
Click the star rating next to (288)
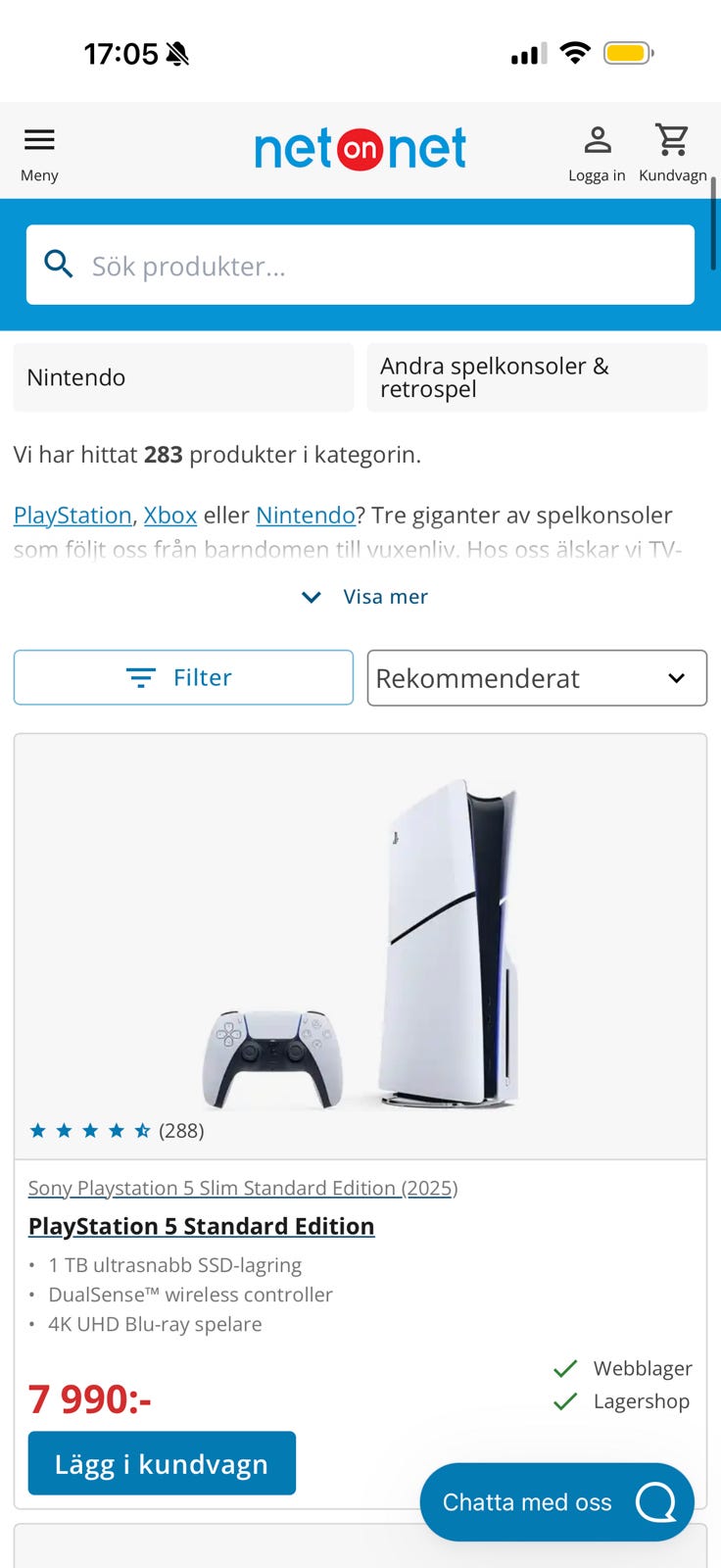[x=91, y=1130]
